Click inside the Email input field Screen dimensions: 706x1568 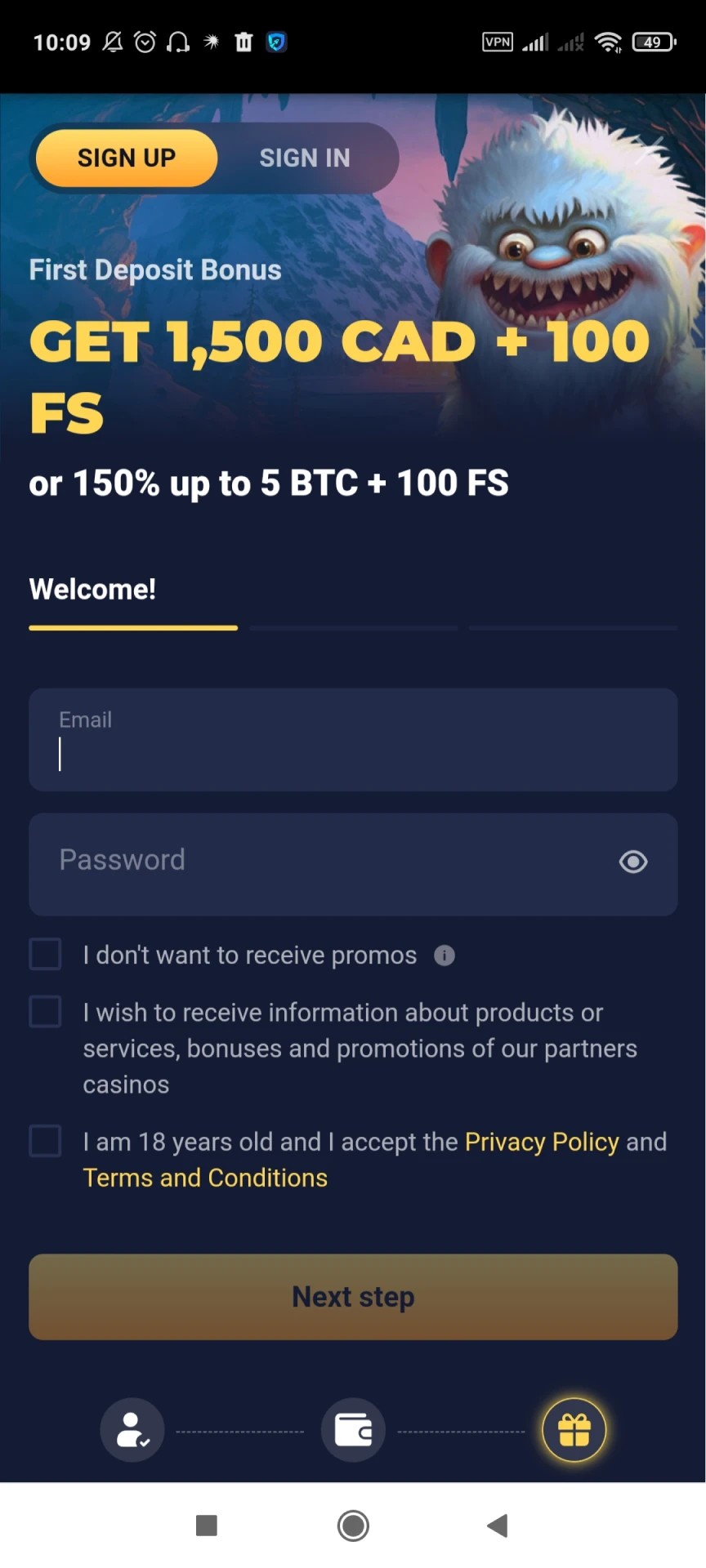click(353, 739)
